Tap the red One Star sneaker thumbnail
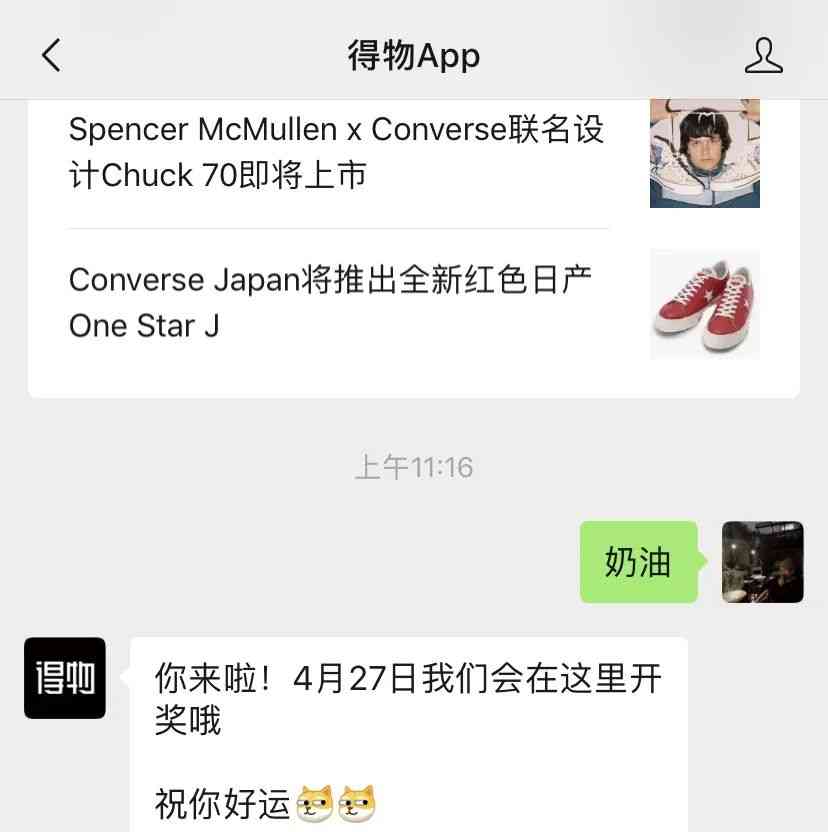 point(705,305)
